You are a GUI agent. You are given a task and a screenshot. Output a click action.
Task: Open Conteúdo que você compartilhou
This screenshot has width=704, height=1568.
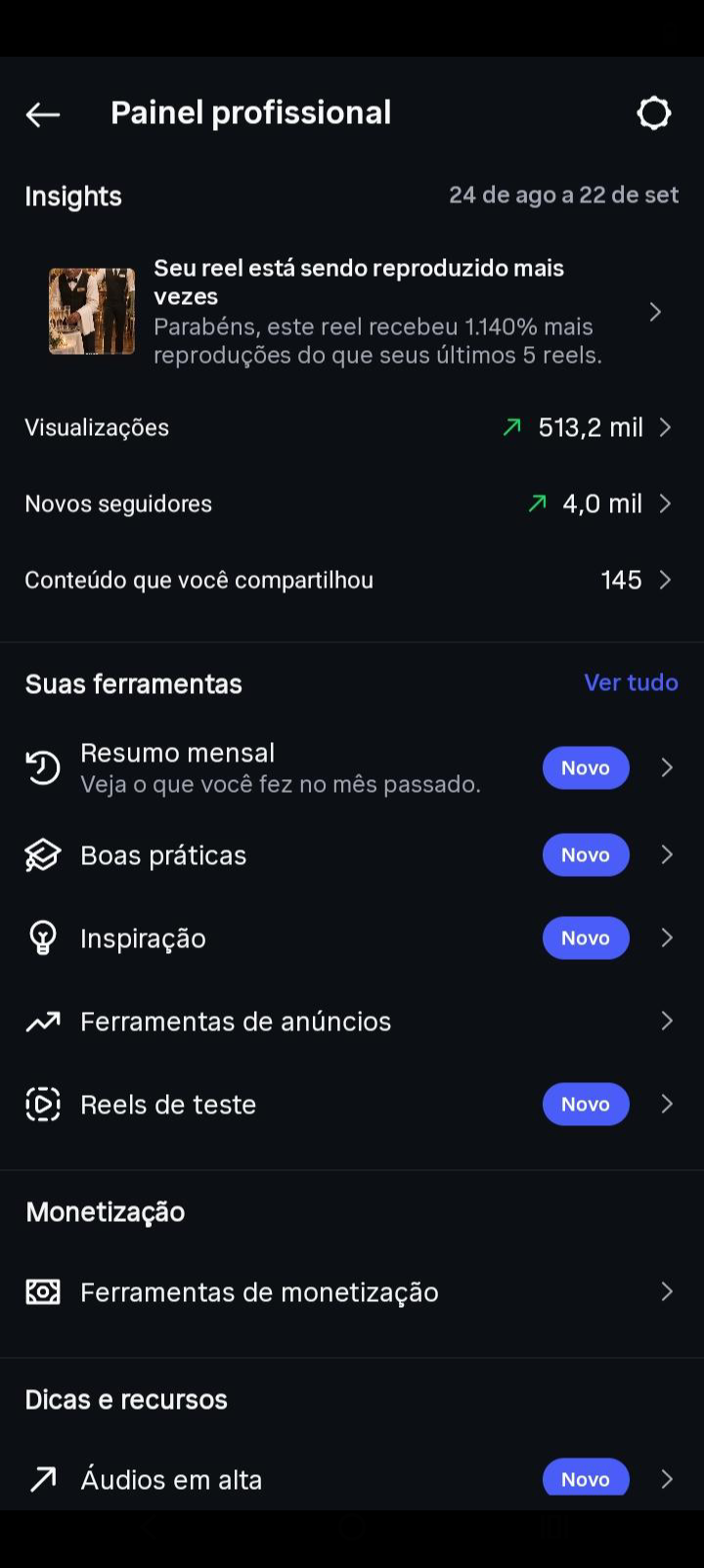[352, 580]
